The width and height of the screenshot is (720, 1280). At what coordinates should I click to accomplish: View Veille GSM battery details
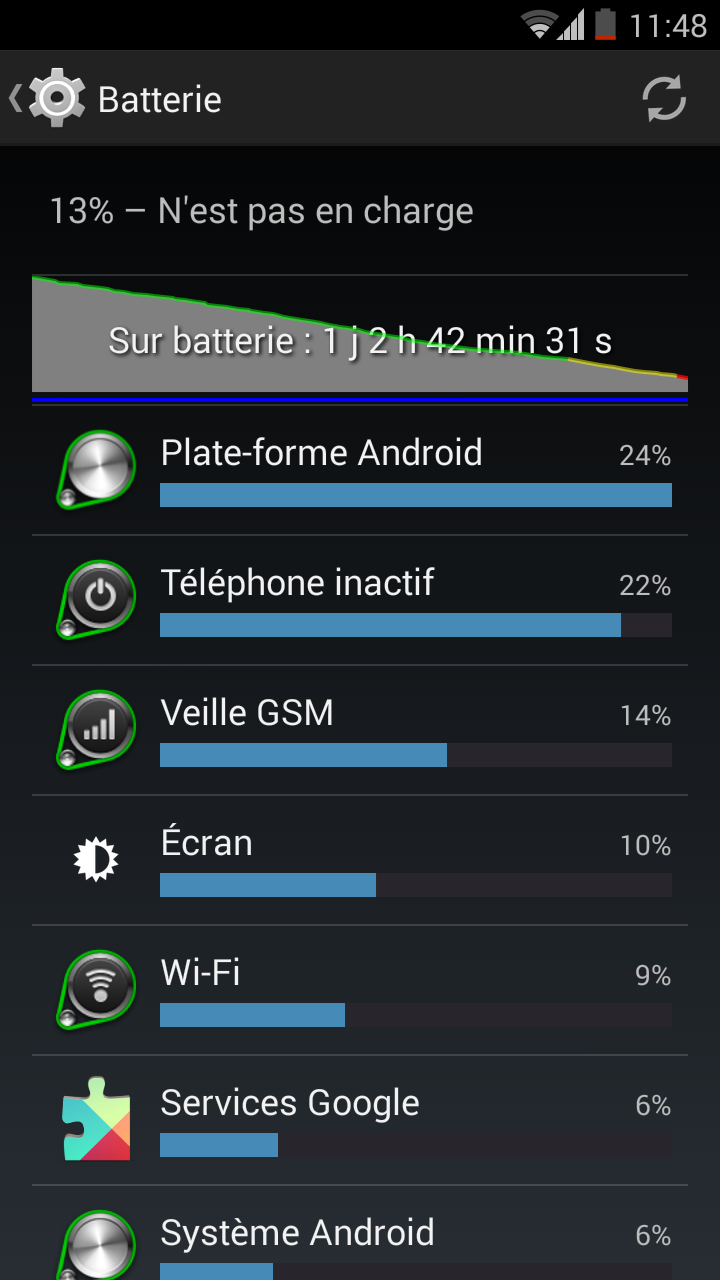click(360, 730)
